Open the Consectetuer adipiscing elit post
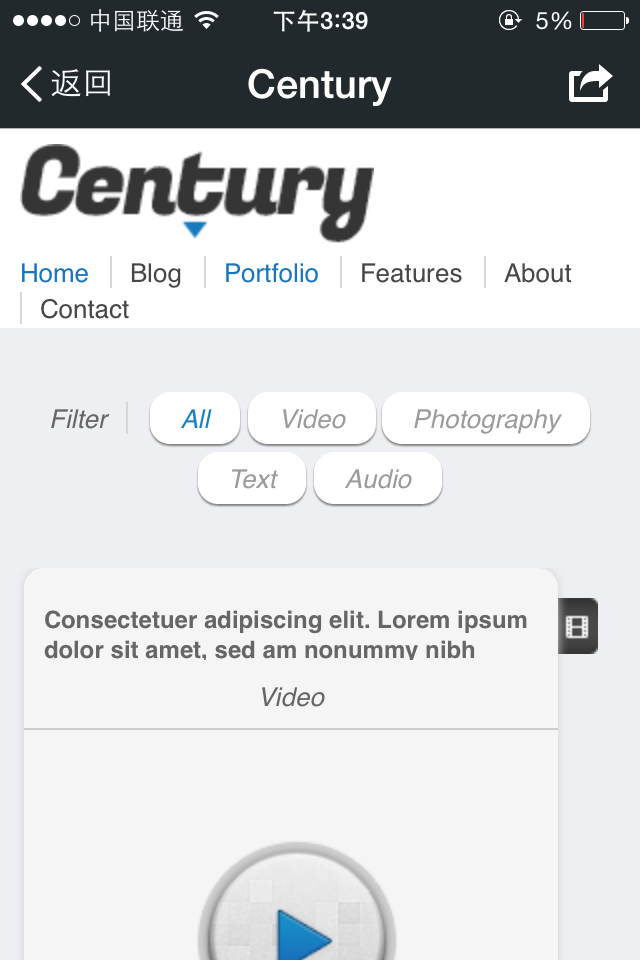This screenshot has height=960, width=640. pos(286,634)
